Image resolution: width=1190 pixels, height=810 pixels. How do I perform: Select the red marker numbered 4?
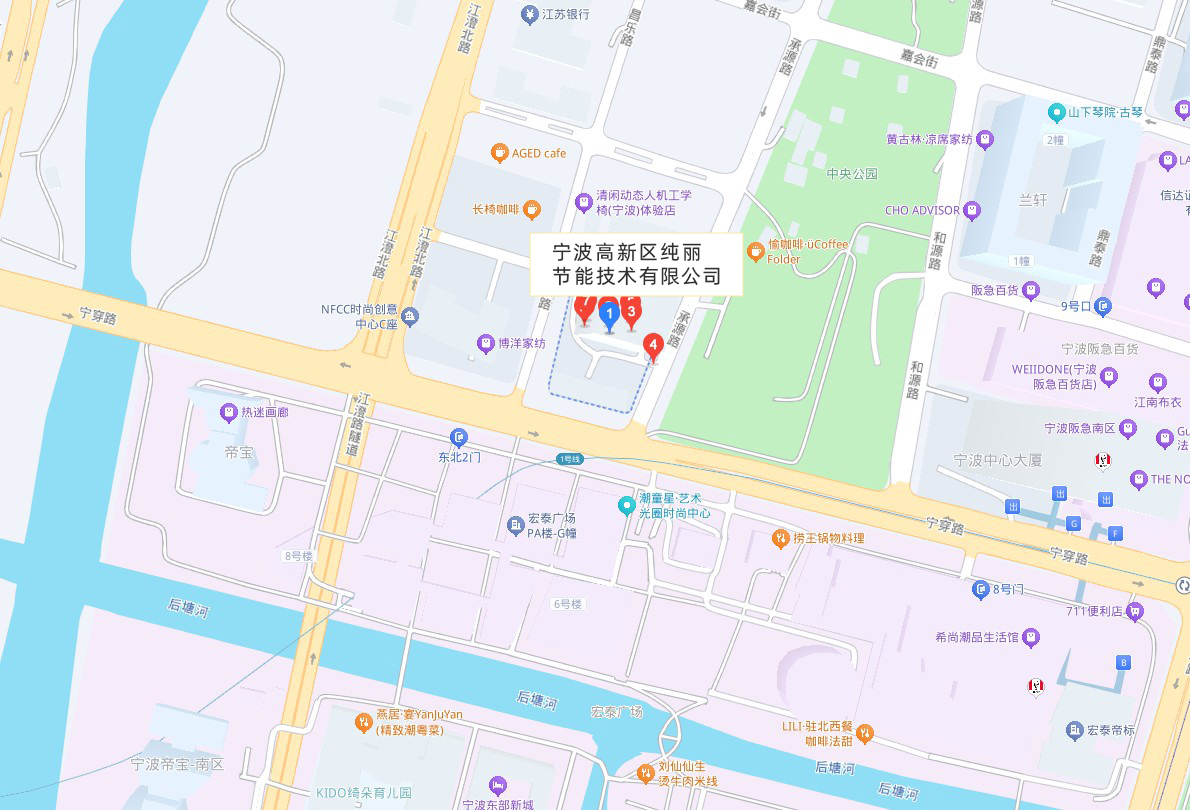pyautogui.click(x=653, y=346)
